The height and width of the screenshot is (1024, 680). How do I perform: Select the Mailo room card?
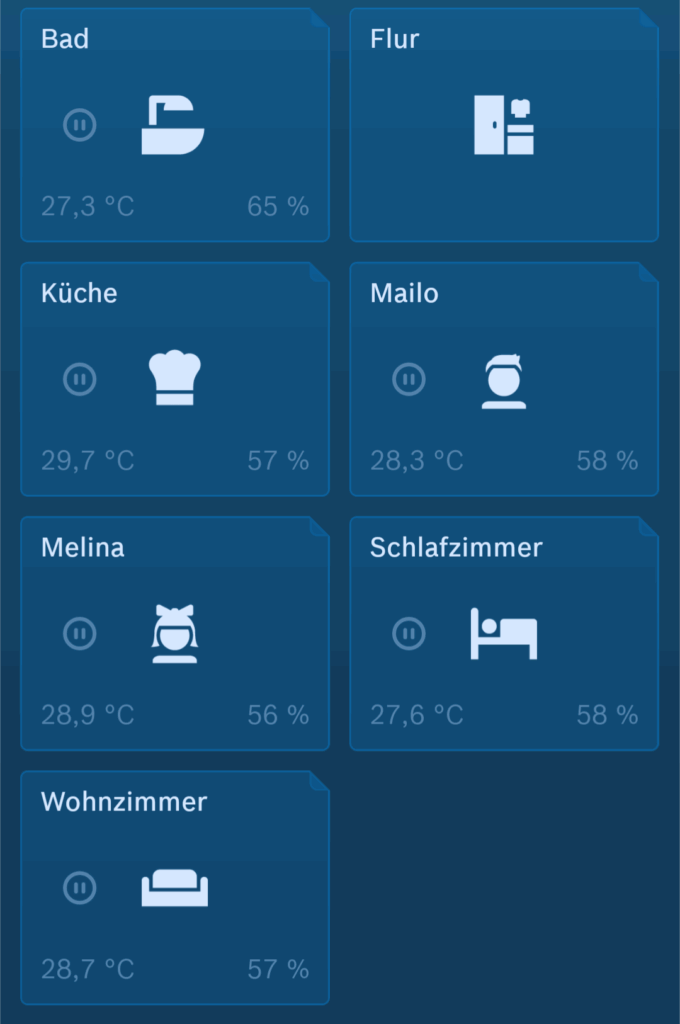click(x=504, y=379)
